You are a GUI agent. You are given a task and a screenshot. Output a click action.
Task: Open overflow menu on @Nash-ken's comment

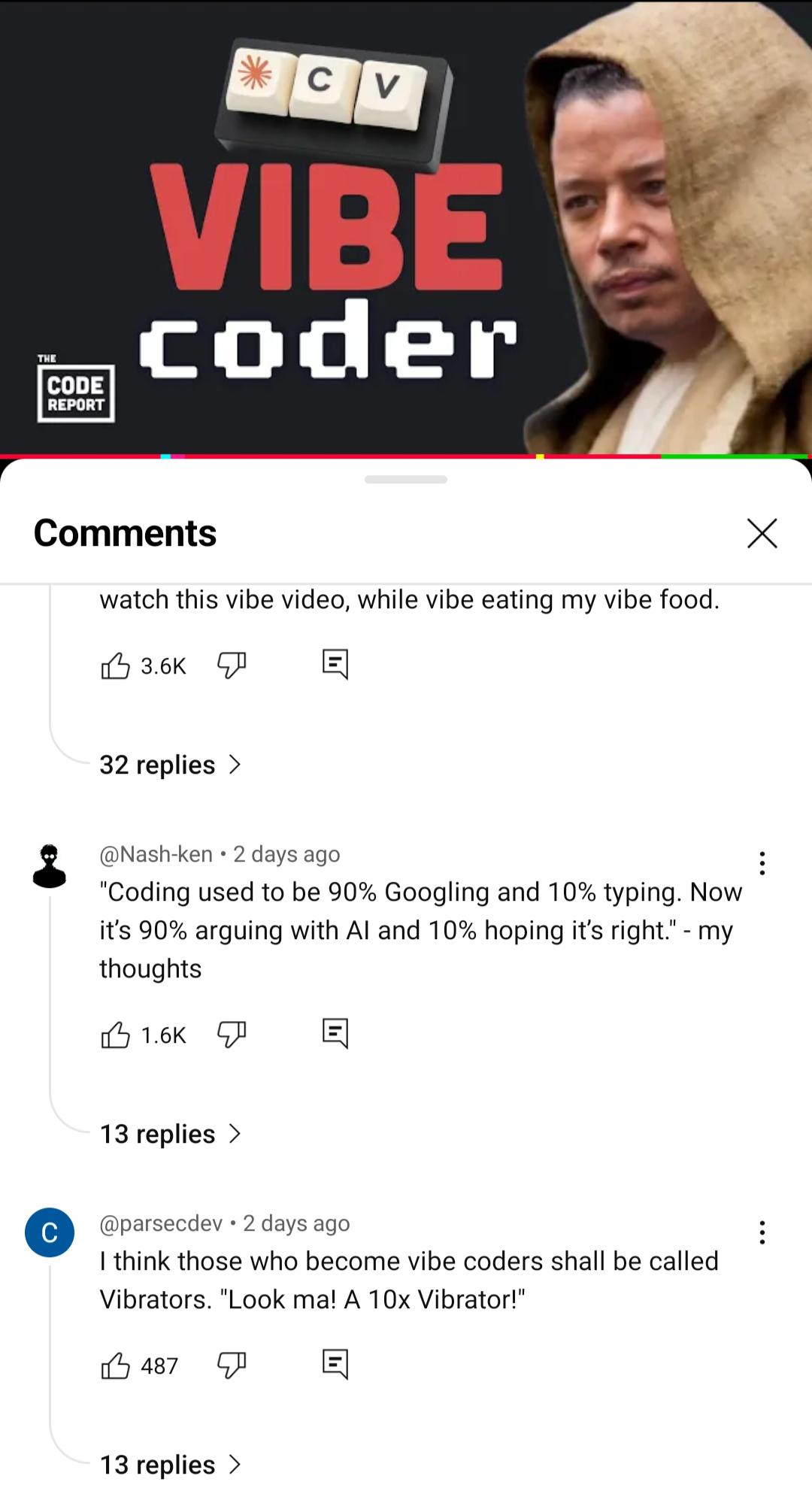point(762,863)
